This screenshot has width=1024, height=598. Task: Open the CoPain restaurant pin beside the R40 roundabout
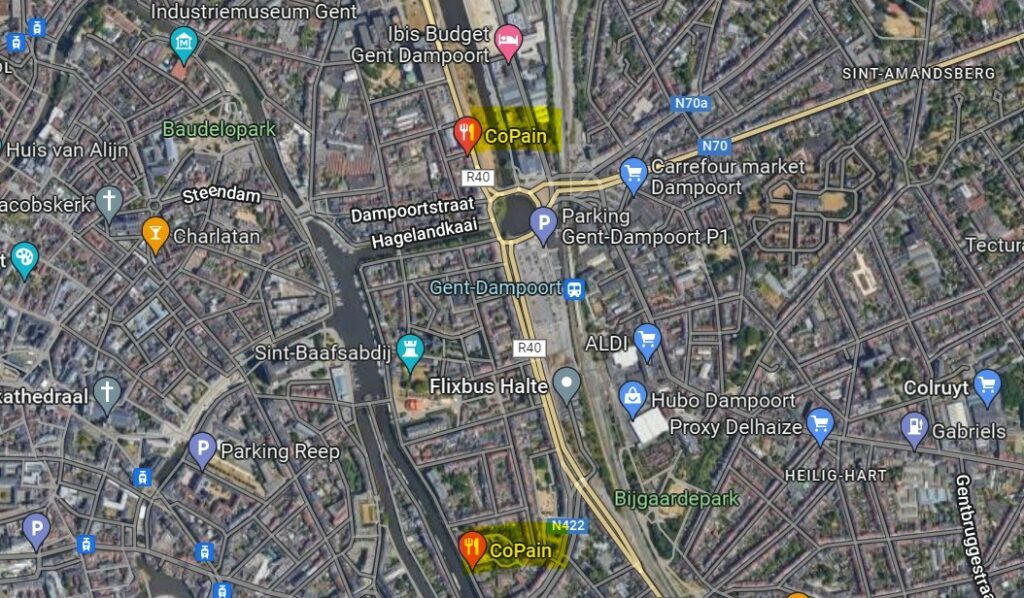pyautogui.click(x=466, y=133)
